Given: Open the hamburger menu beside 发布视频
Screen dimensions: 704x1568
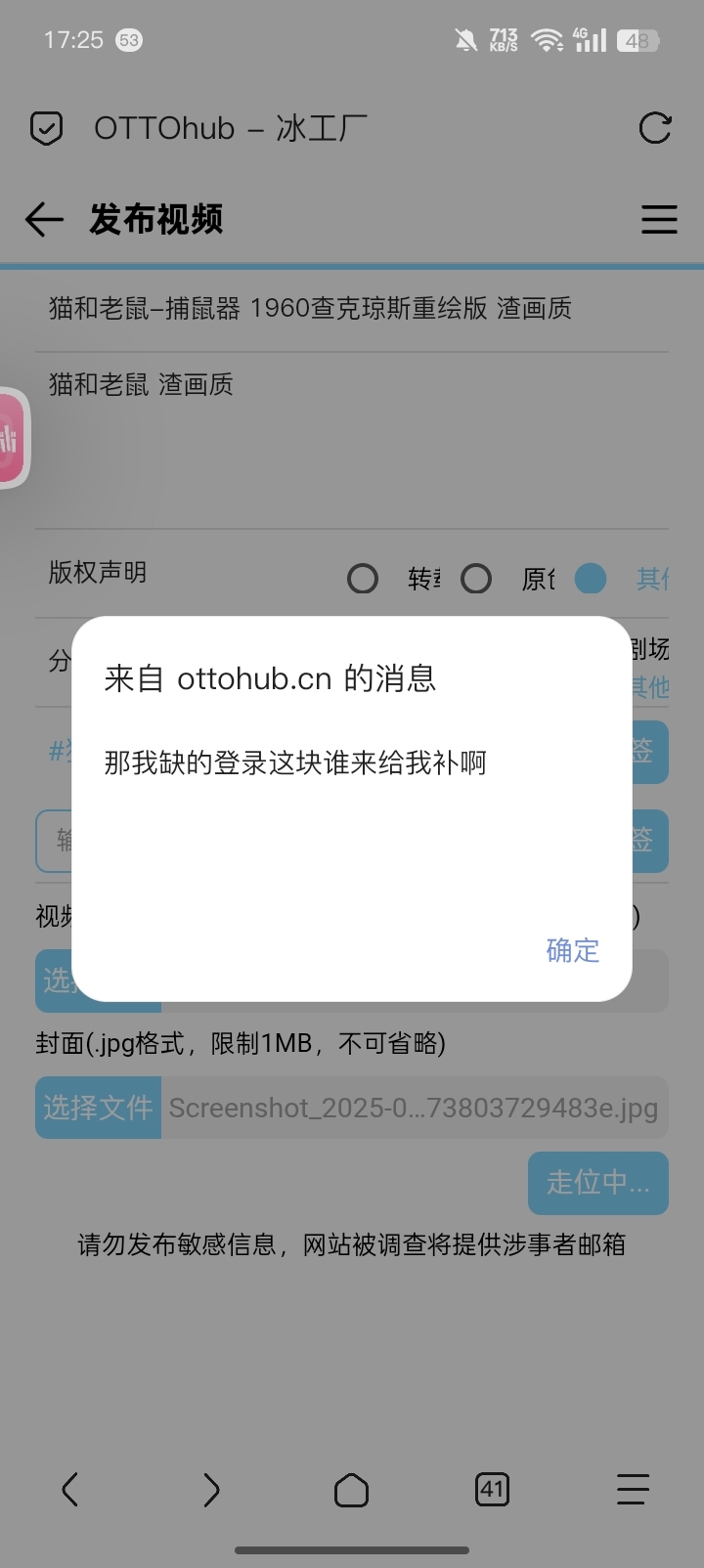Looking at the screenshot, I should coord(659,219).
